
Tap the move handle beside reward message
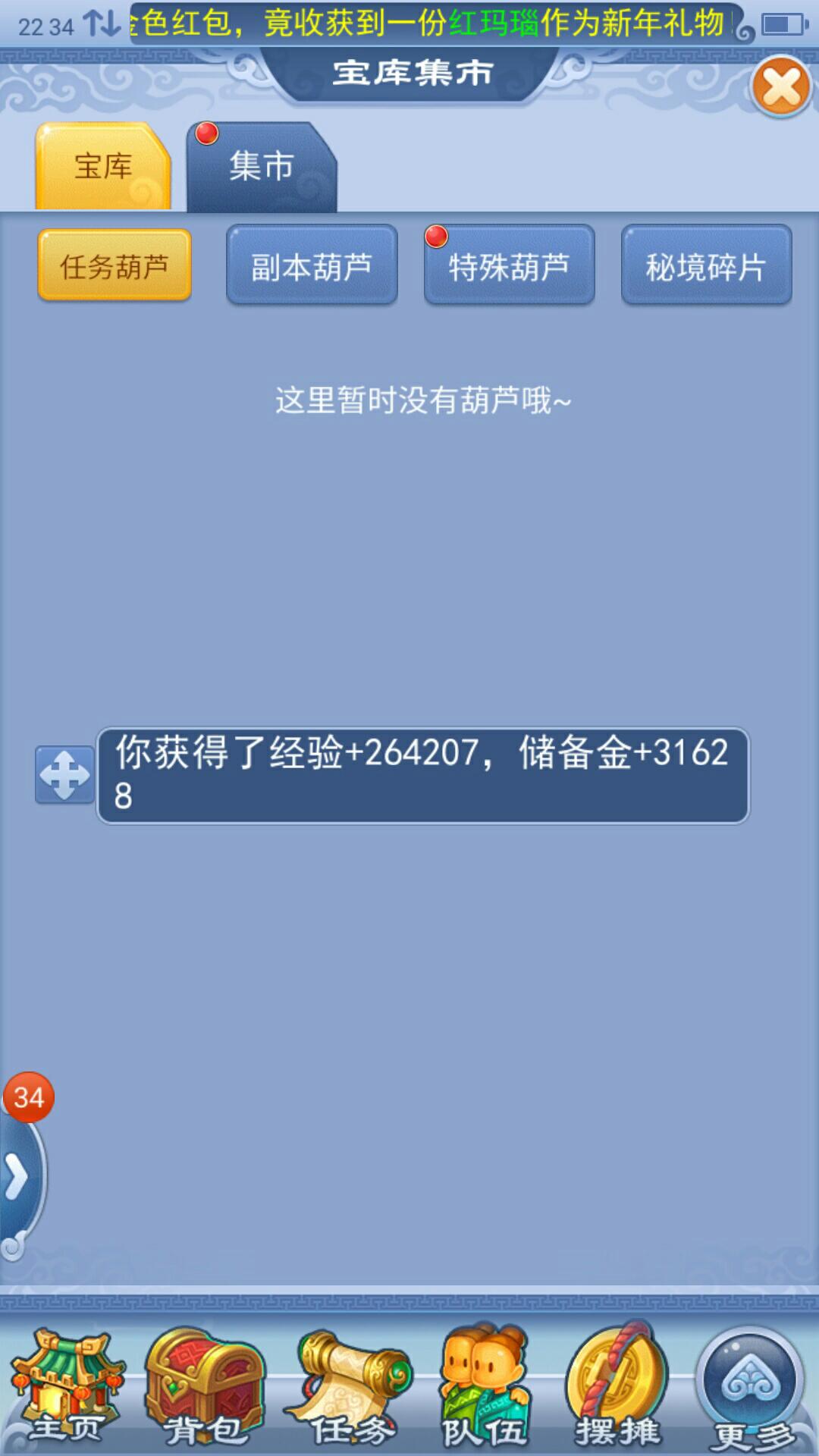pyautogui.click(x=64, y=775)
